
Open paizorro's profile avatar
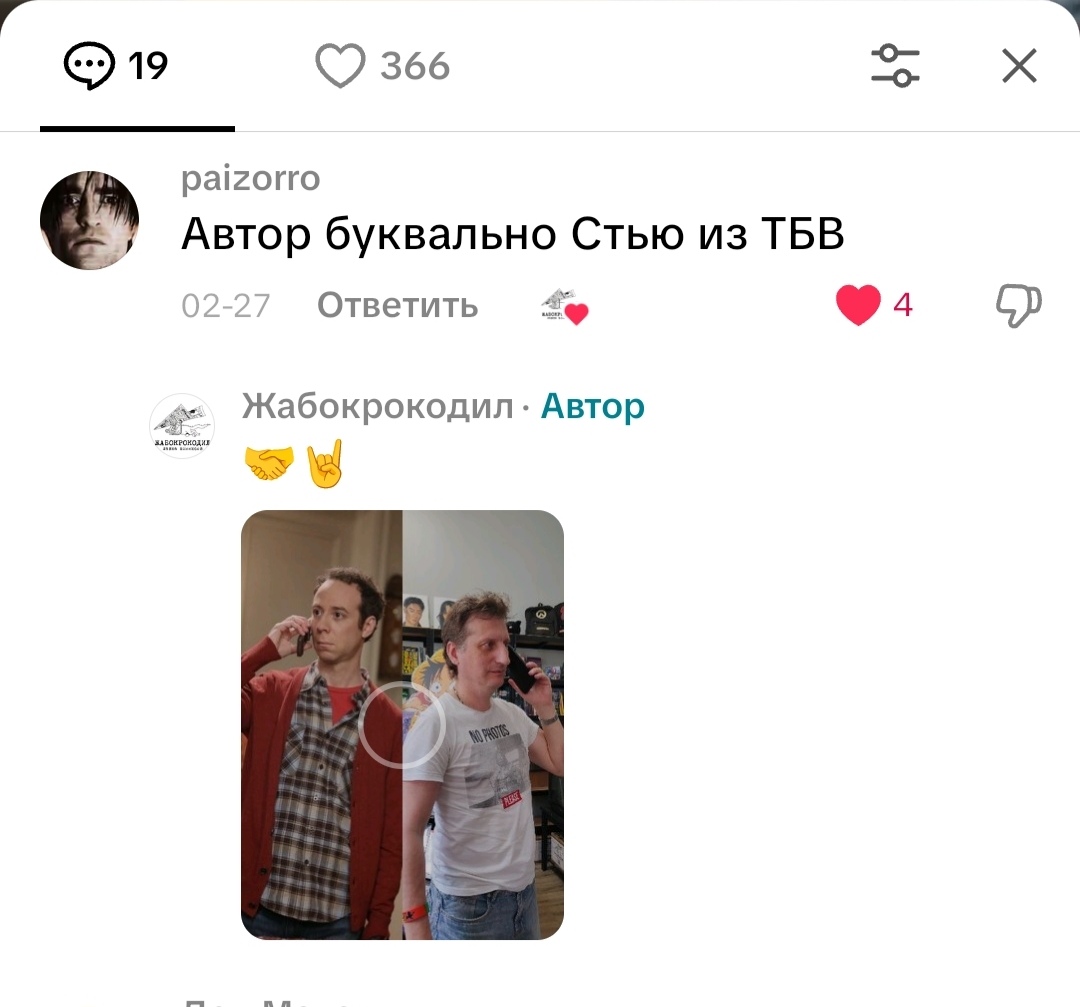tap(89, 220)
